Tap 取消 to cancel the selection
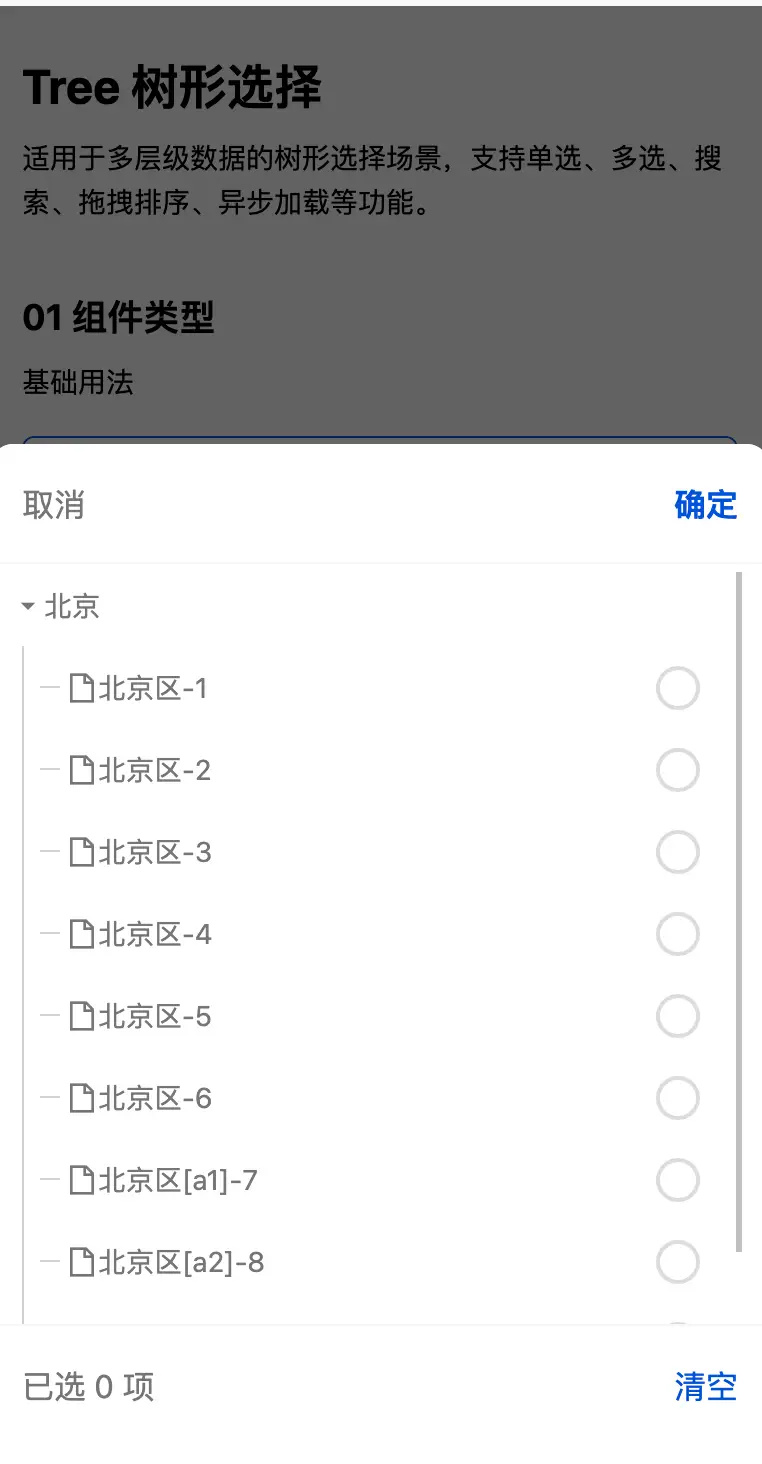 pos(54,505)
